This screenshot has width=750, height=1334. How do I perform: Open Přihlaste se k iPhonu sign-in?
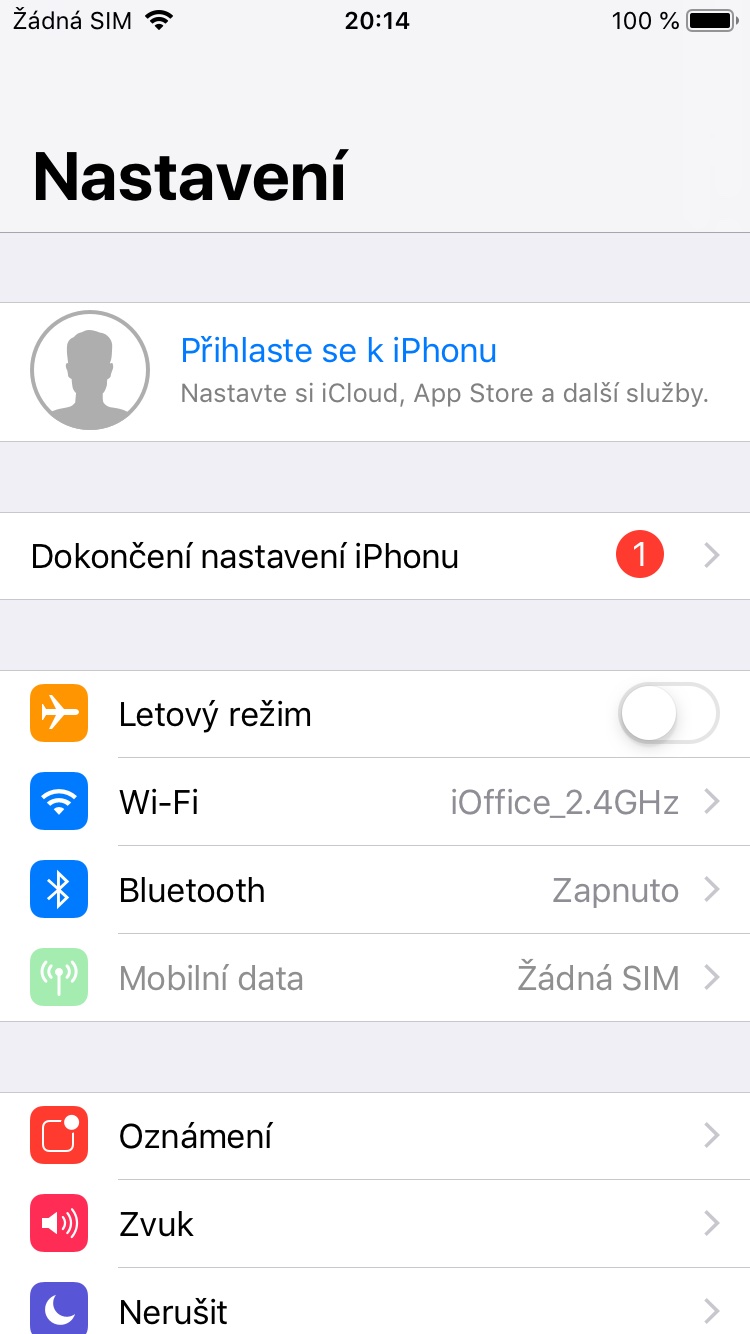(x=338, y=351)
